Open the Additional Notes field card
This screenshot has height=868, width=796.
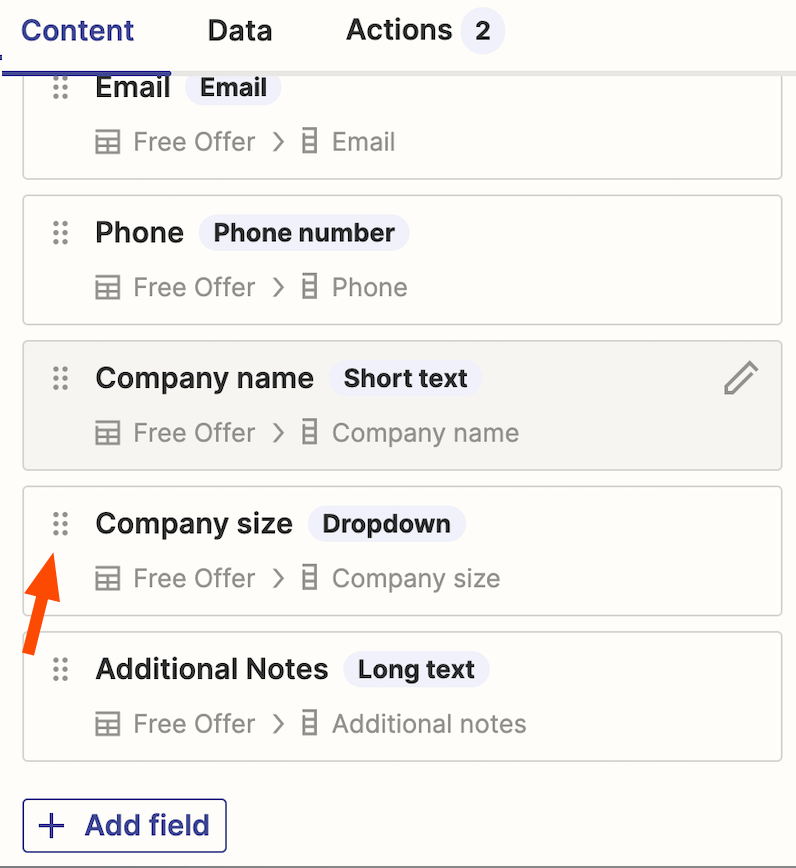(x=400, y=695)
